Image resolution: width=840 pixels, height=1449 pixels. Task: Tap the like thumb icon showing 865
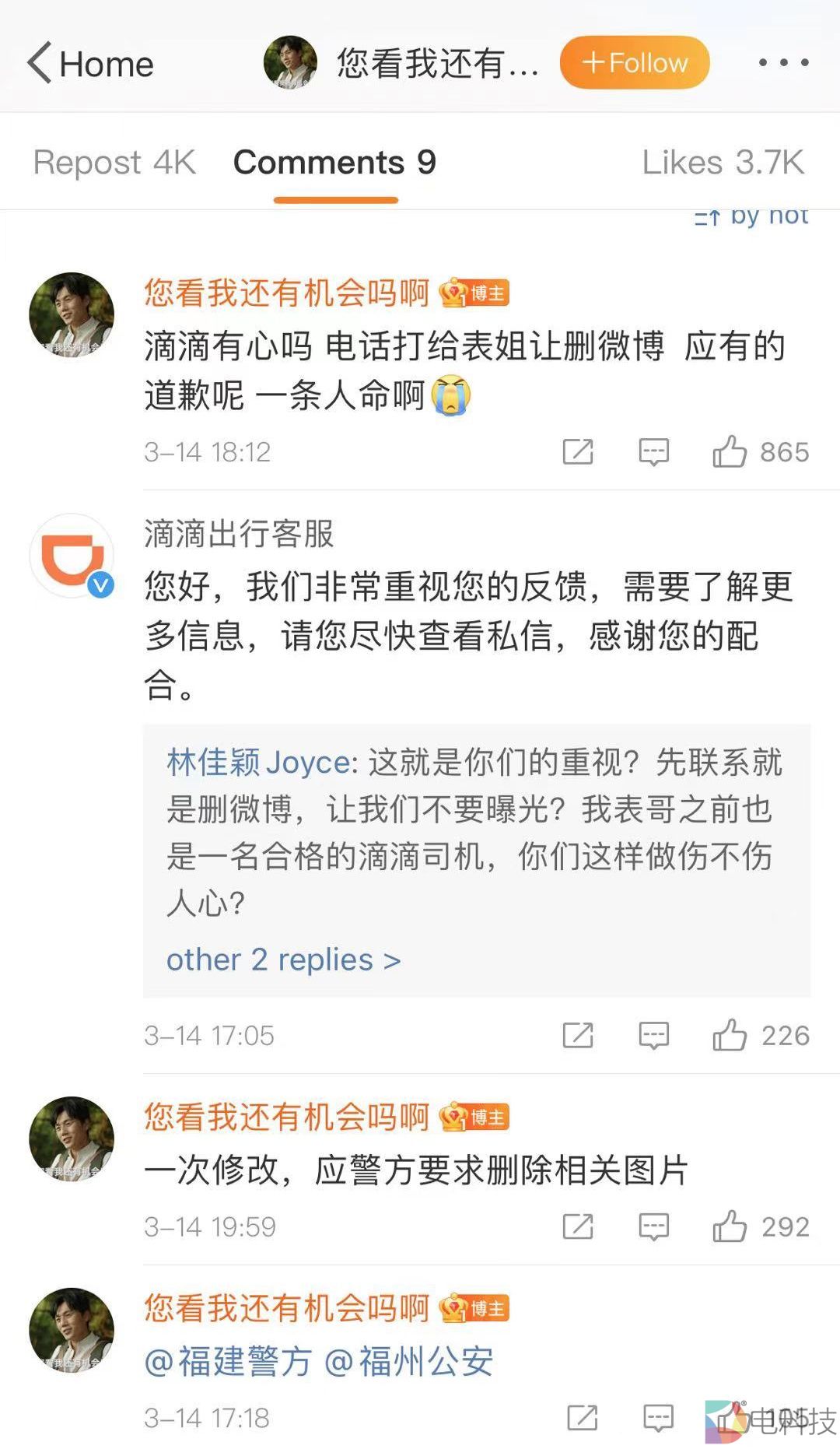(x=732, y=451)
